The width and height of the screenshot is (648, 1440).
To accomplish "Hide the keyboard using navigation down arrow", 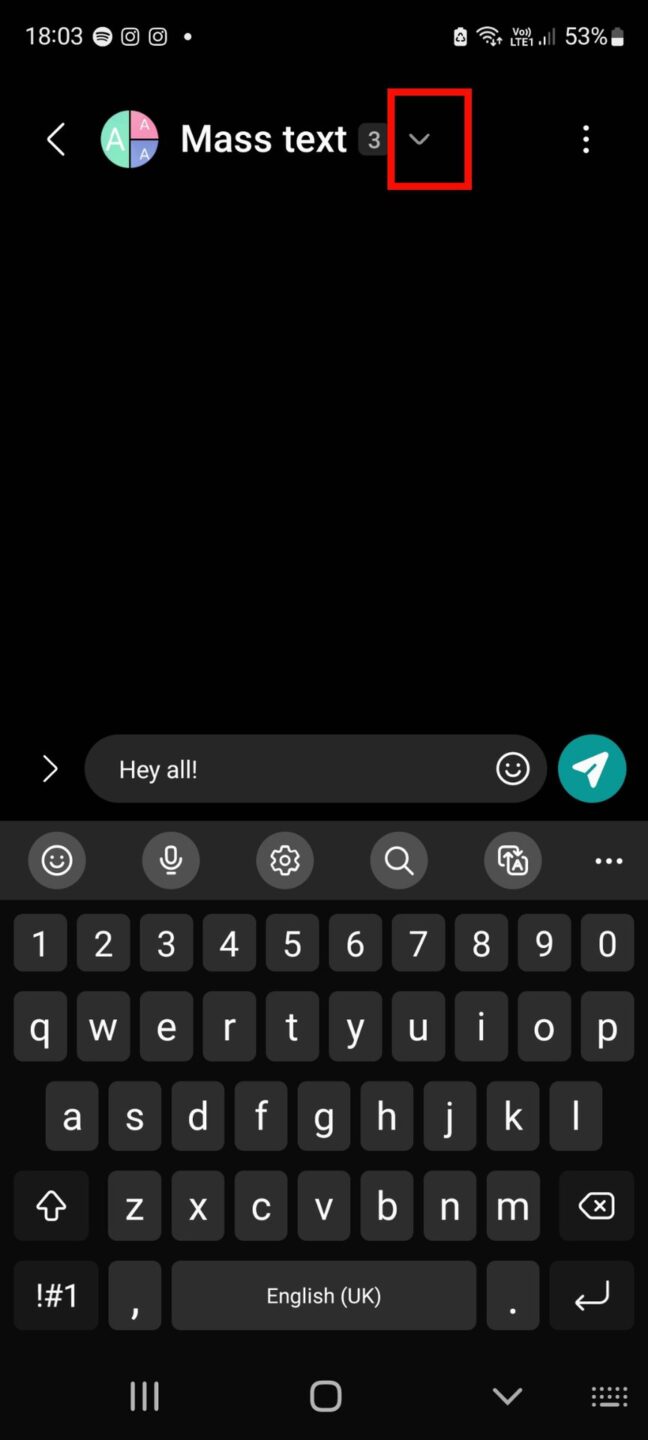I will [x=507, y=1396].
